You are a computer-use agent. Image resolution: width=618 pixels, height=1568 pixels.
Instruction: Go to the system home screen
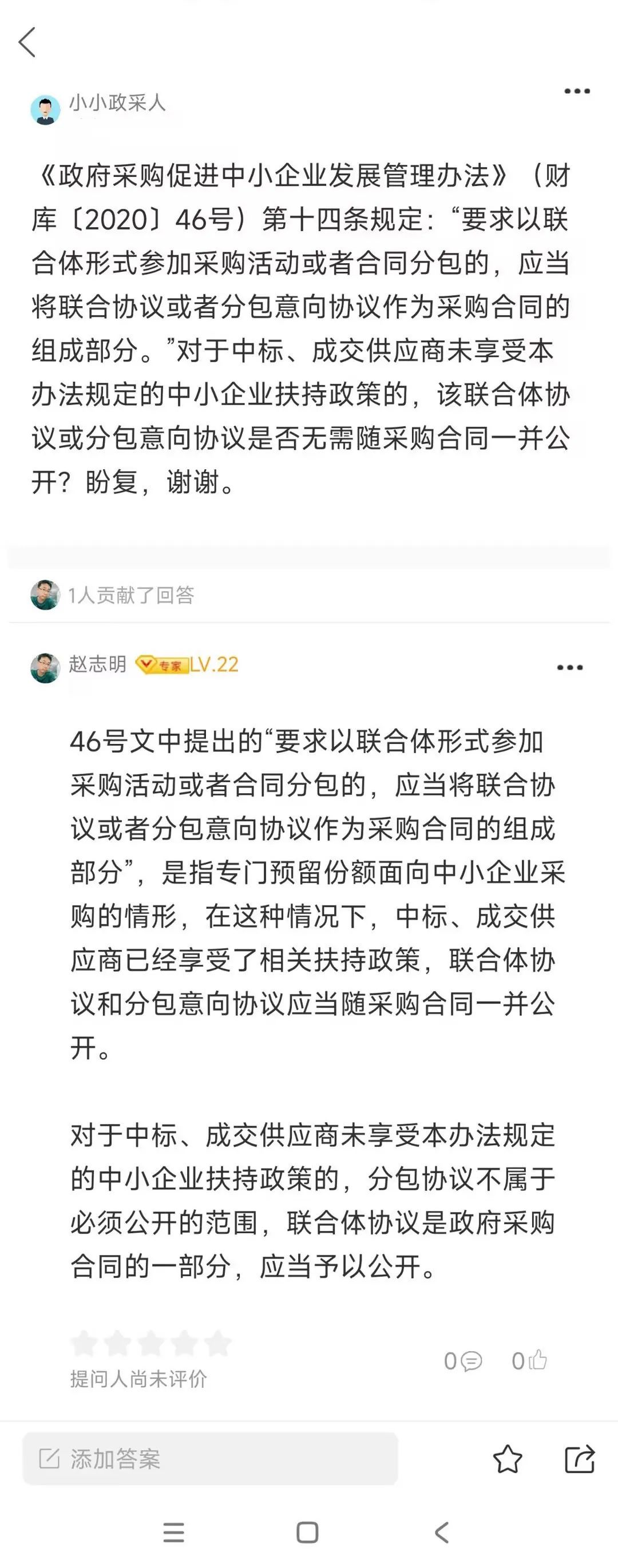pos(307,1532)
